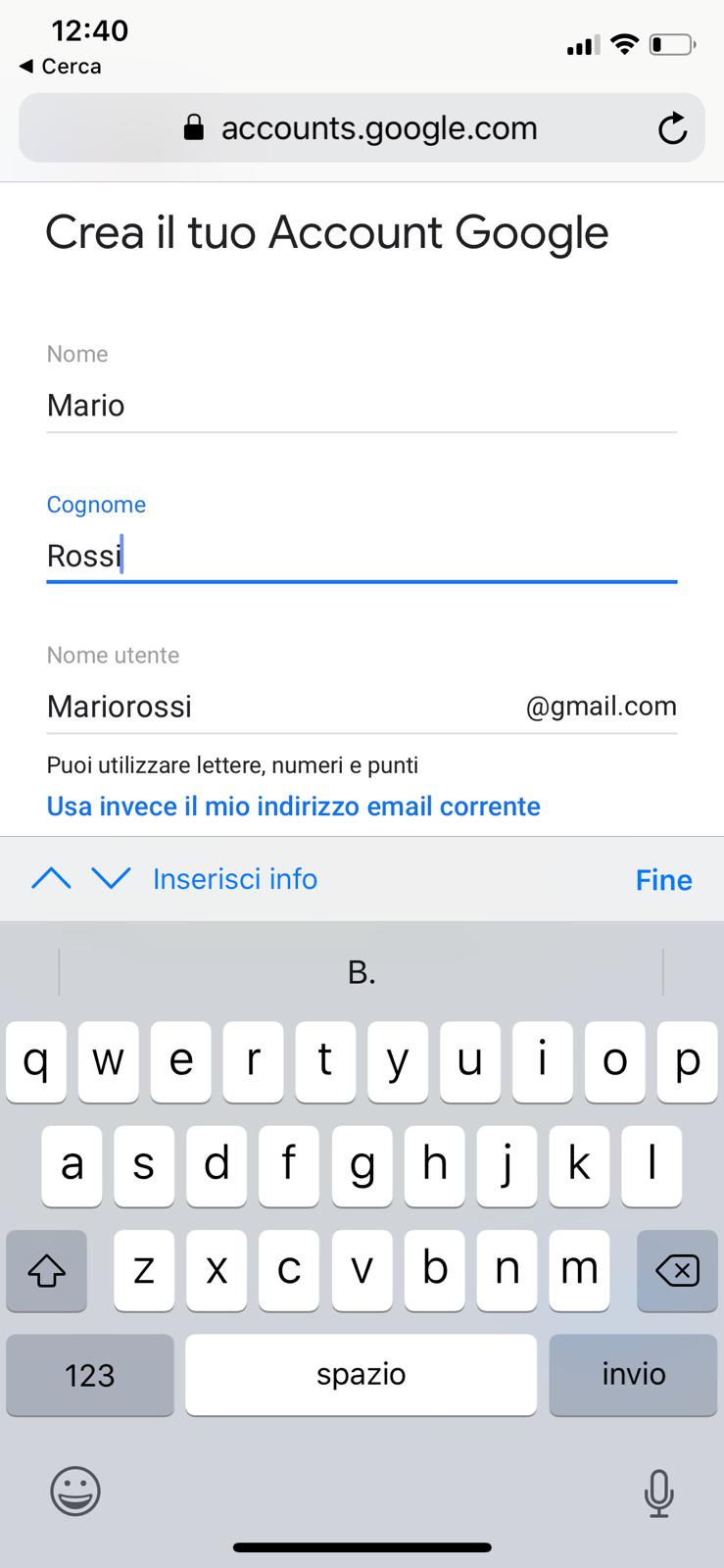
Task: Enable the shift key
Action: (x=46, y=1271)
